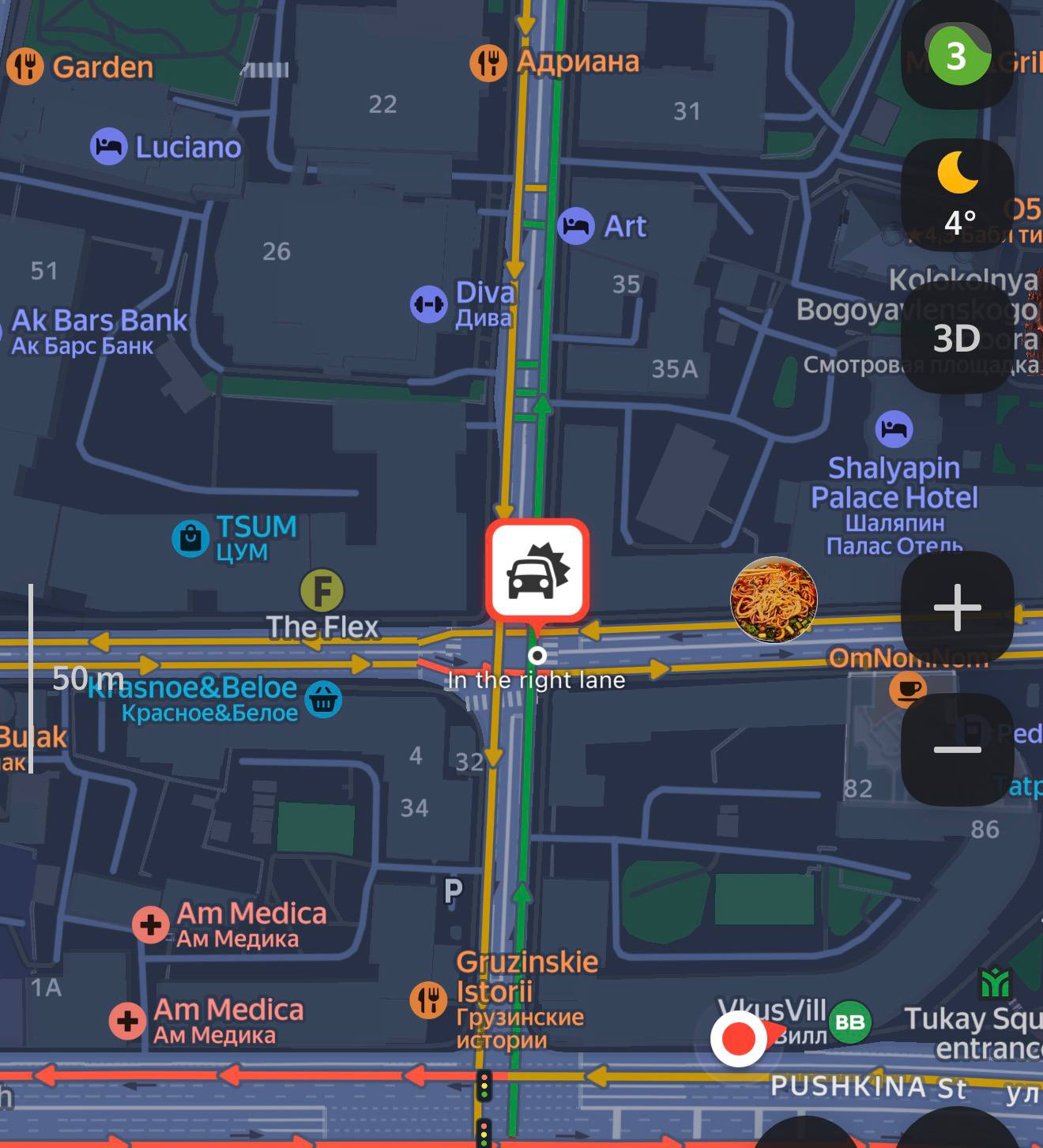Open The Flex place marker

click(x=322, y=591)
